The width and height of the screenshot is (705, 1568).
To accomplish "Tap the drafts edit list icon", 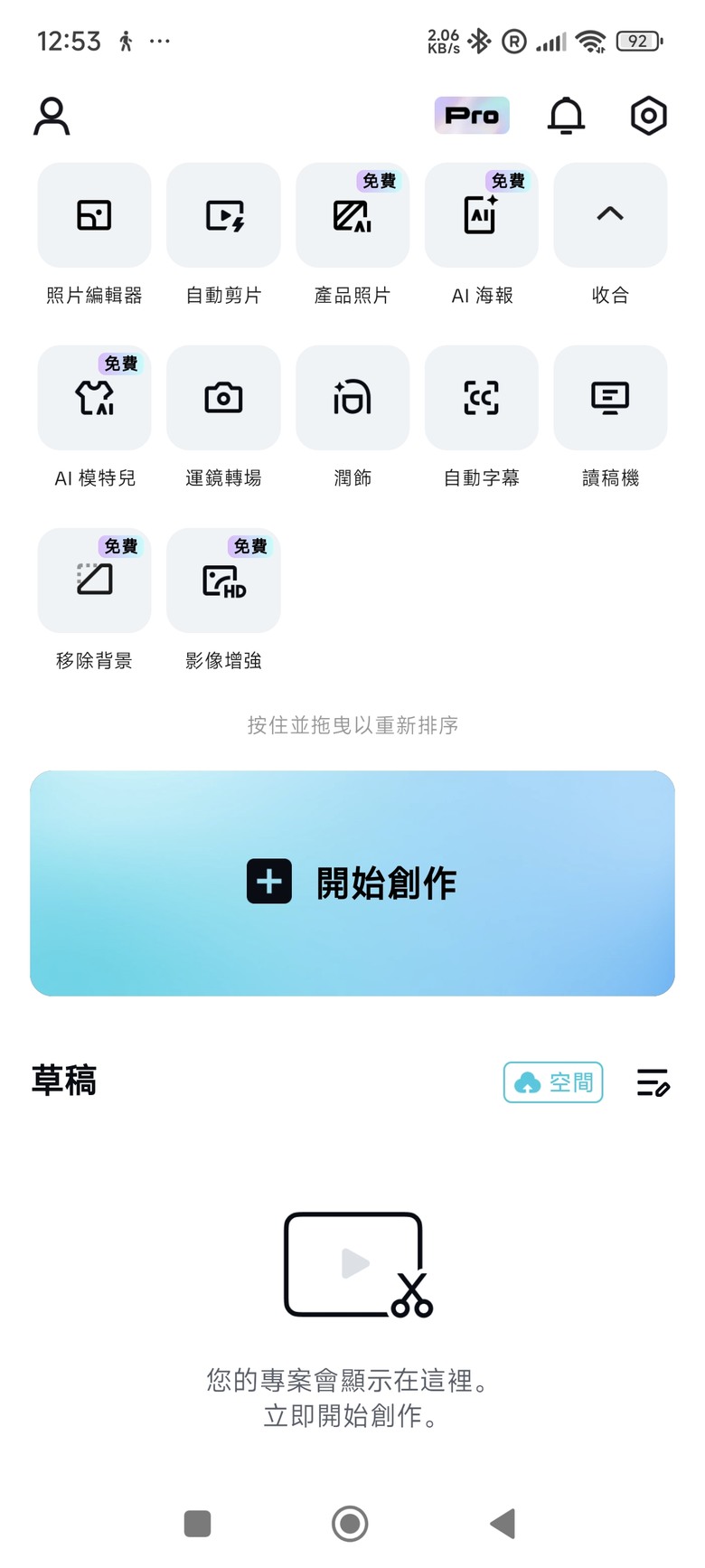I will click(653, 1082).
